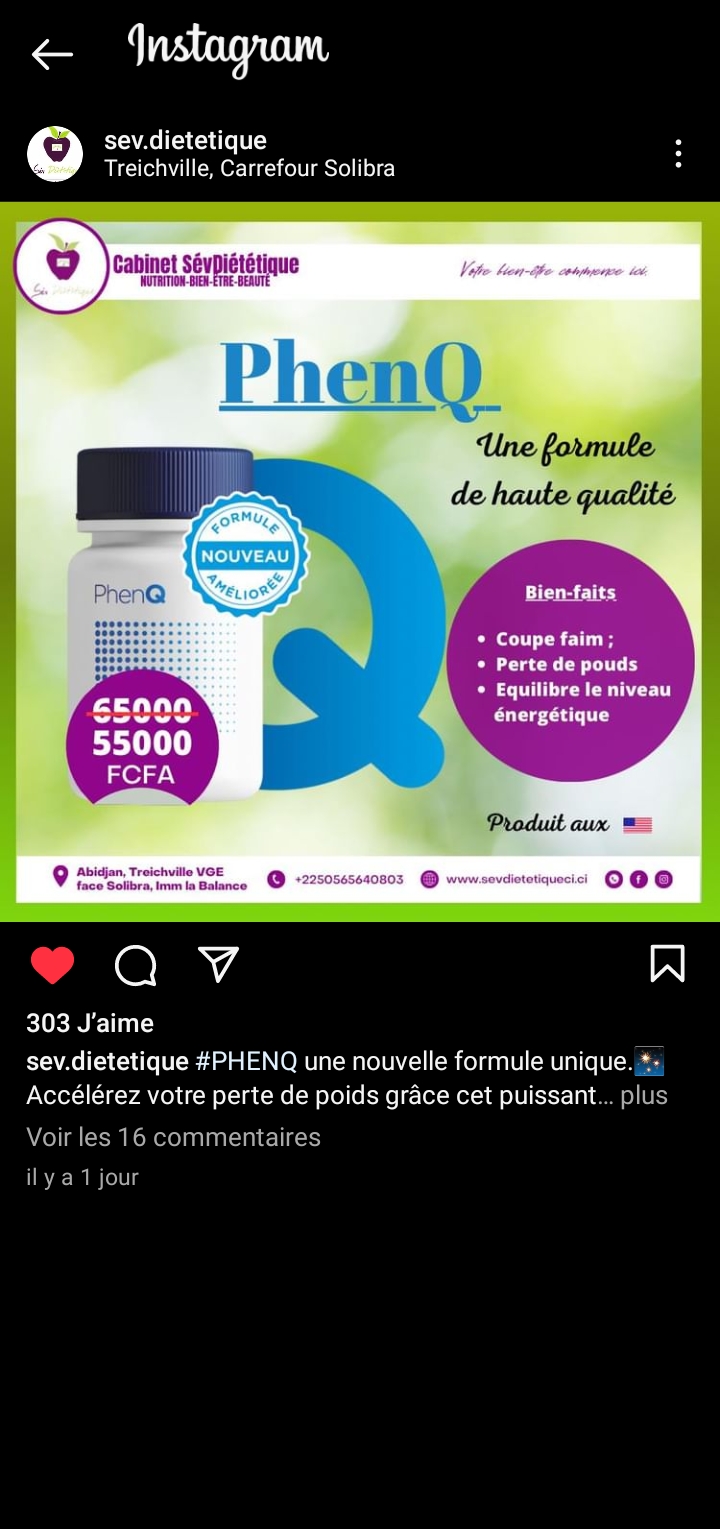Open the sev.dietetique username in the header

185,140
